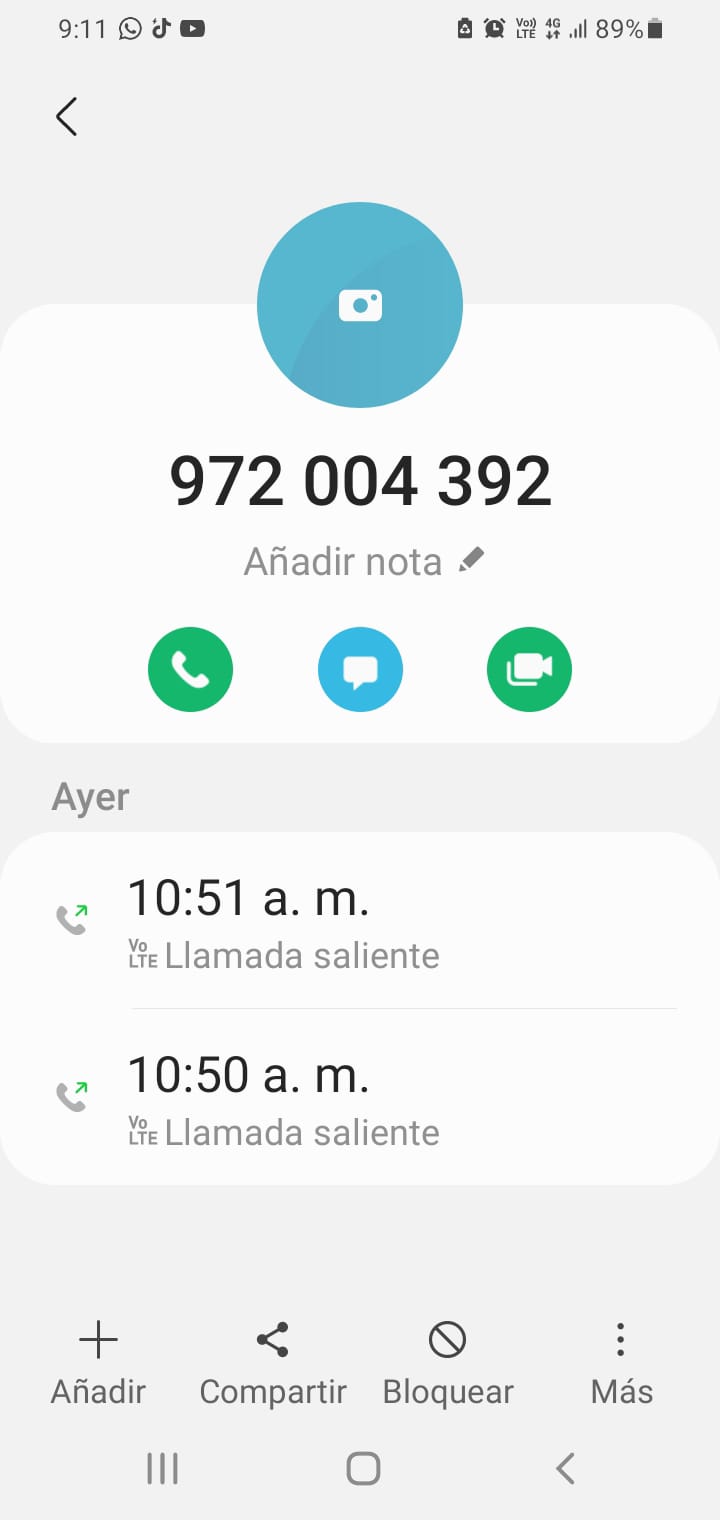Share this number with Compartir
Viewport: 720px width, 1520px height.
(273, 1362)
